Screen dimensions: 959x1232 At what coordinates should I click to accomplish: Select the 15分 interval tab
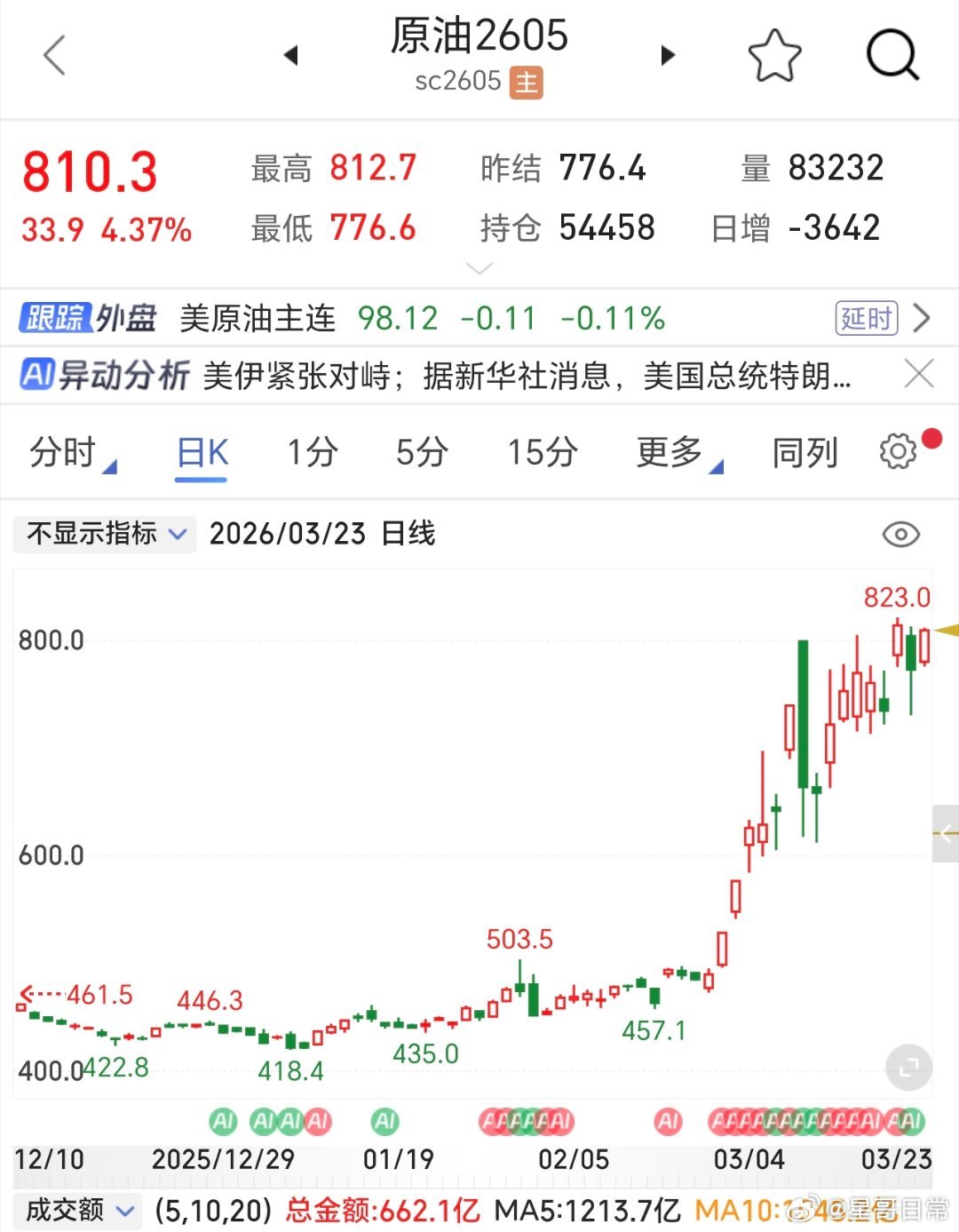542,451
